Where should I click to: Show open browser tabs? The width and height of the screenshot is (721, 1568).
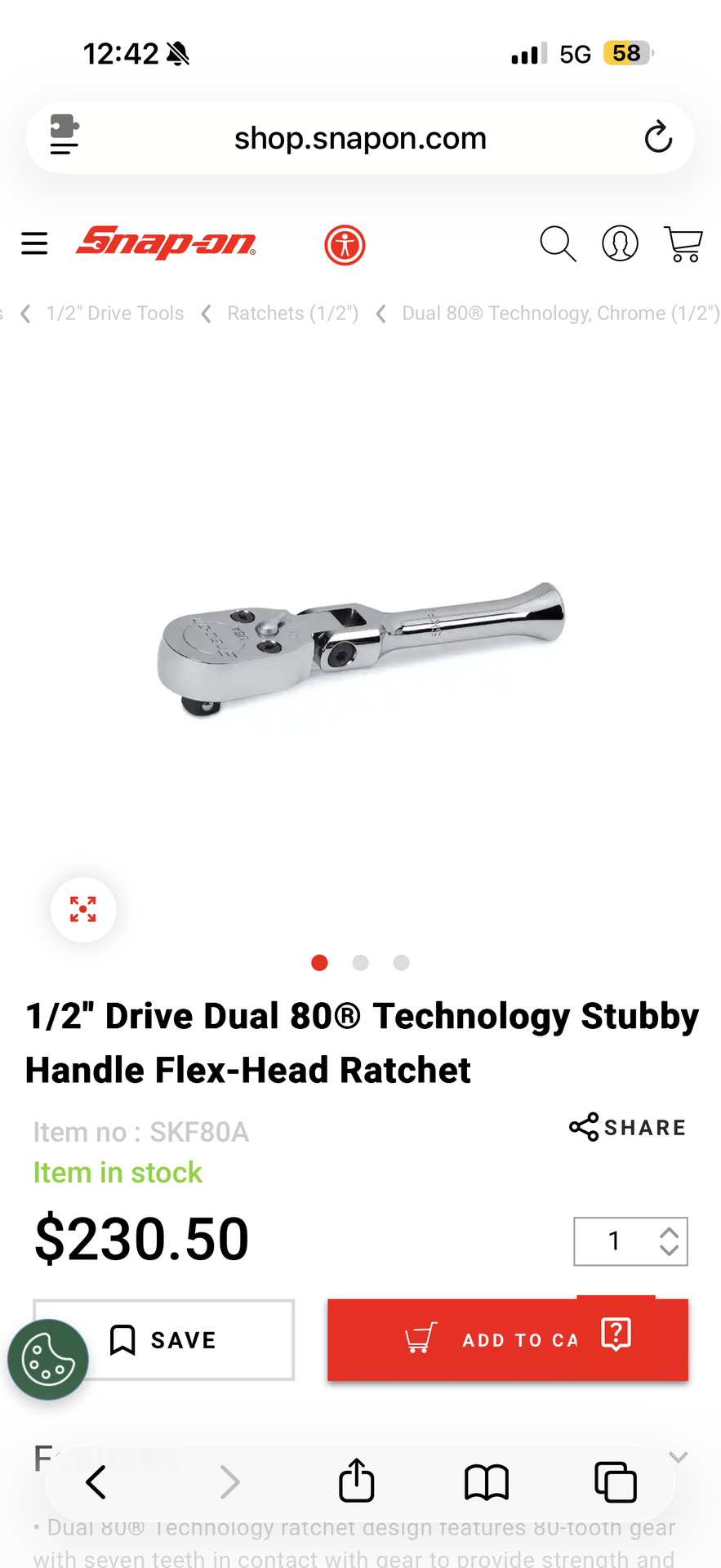pyautogui.click(x=616, y=1481)
